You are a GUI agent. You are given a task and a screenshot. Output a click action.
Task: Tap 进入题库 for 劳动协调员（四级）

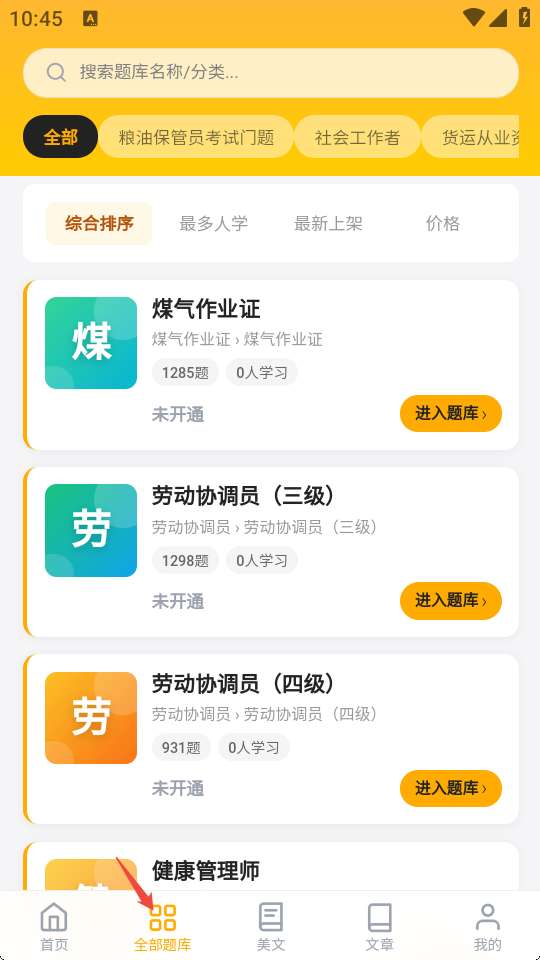pos(451,788)
